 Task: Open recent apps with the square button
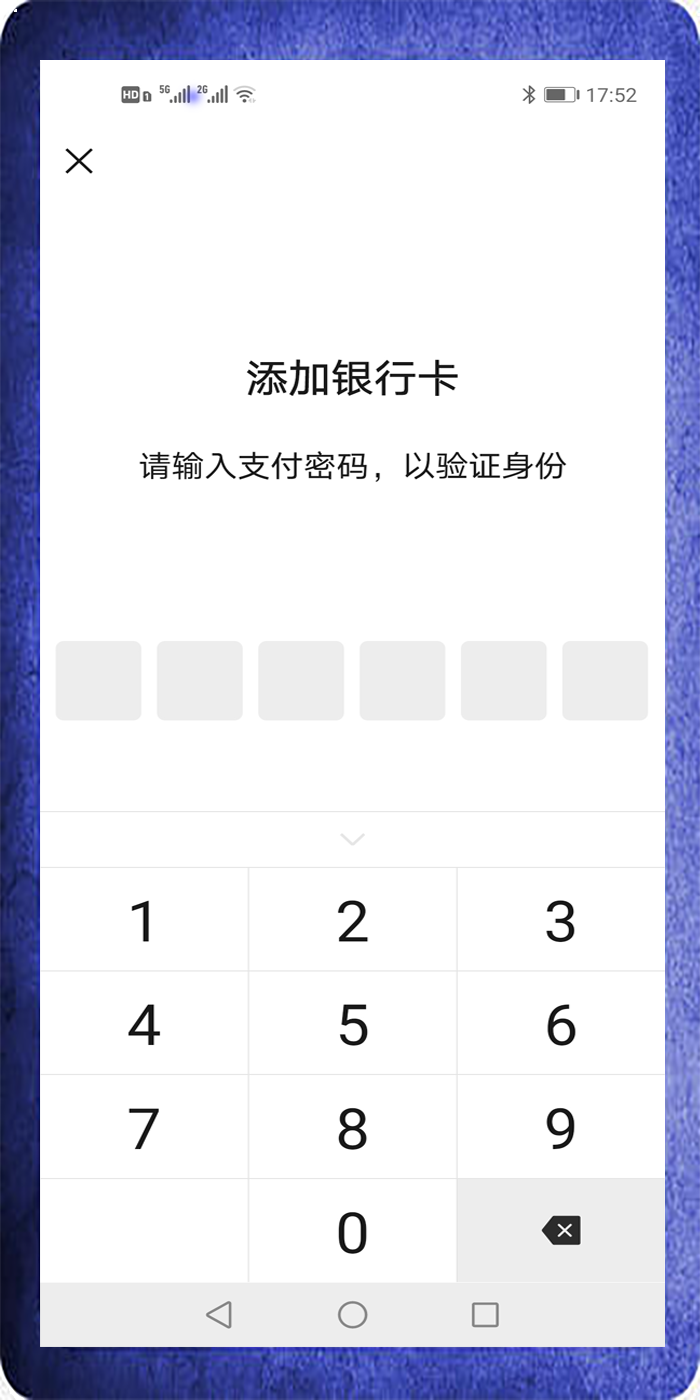pos(485,1315)
